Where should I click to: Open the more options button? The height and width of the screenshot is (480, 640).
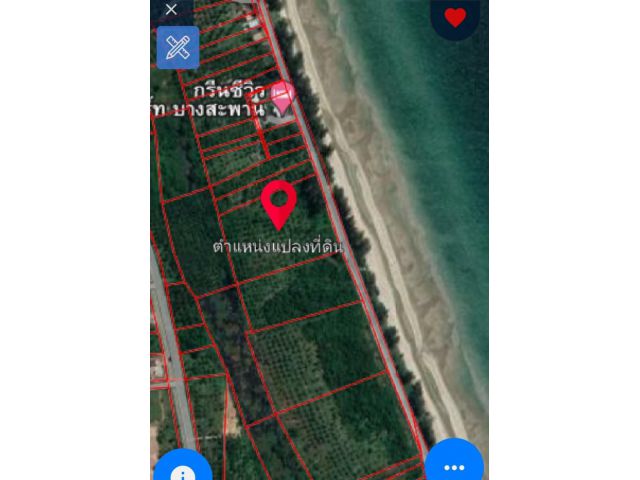tap(454, 465)
